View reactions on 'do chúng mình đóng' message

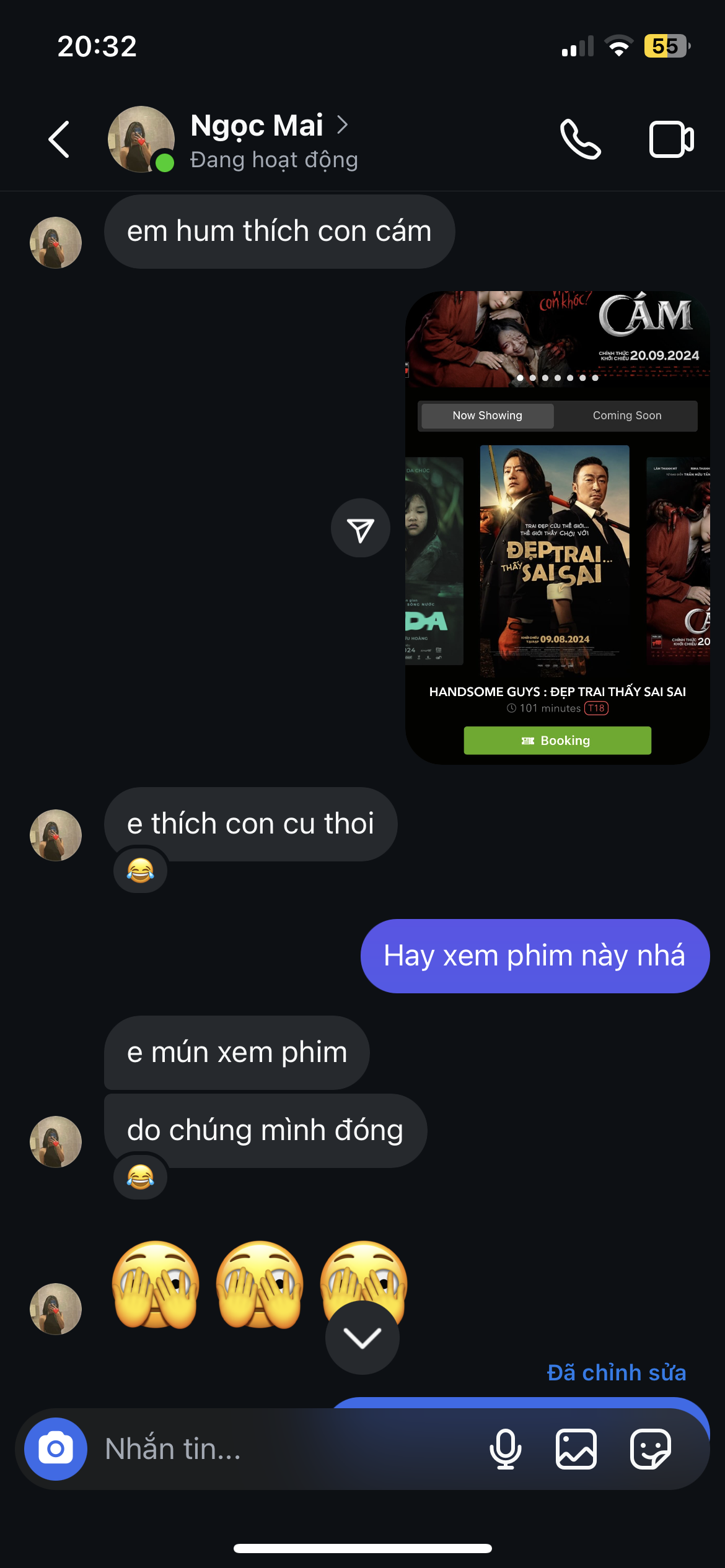point(140,1176)
